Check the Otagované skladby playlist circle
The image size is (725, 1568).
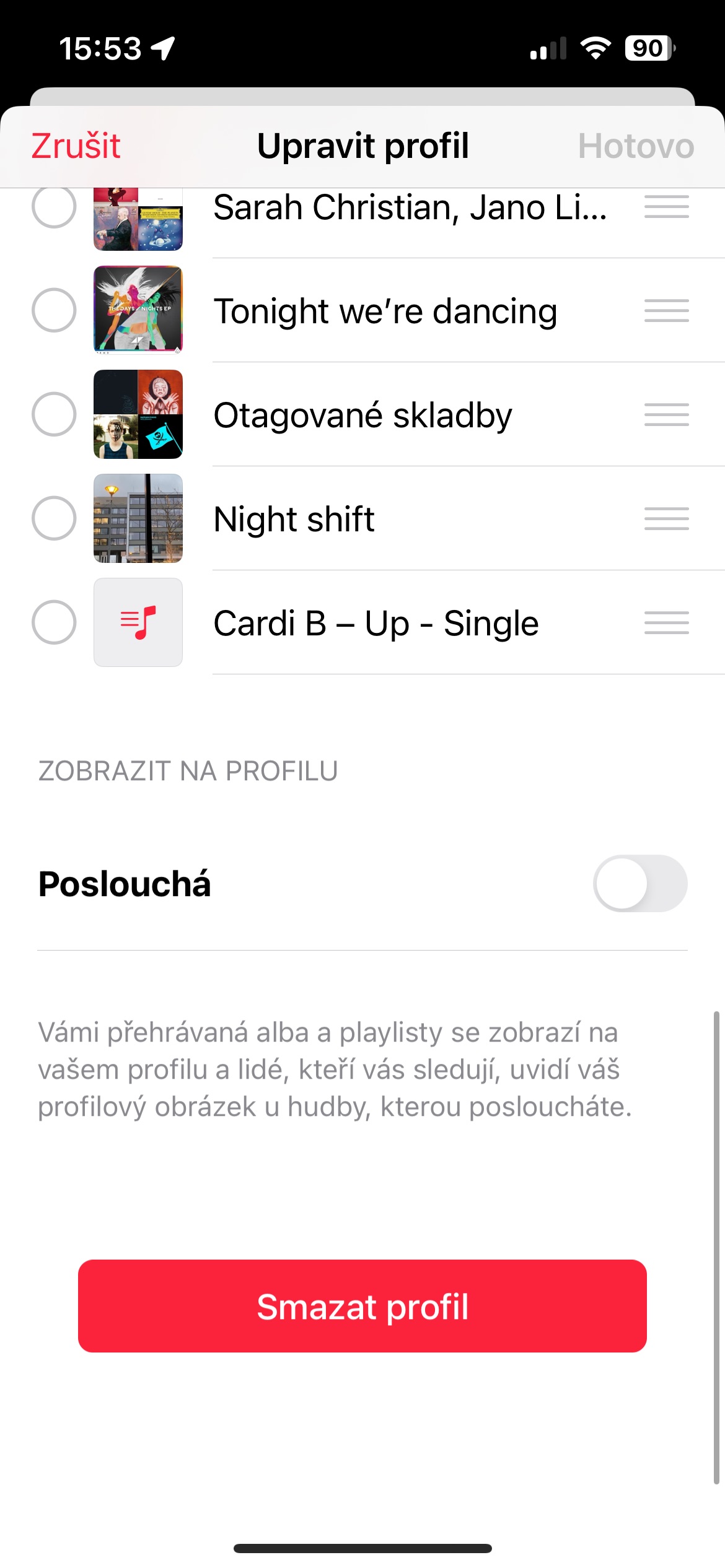(54, 414)
